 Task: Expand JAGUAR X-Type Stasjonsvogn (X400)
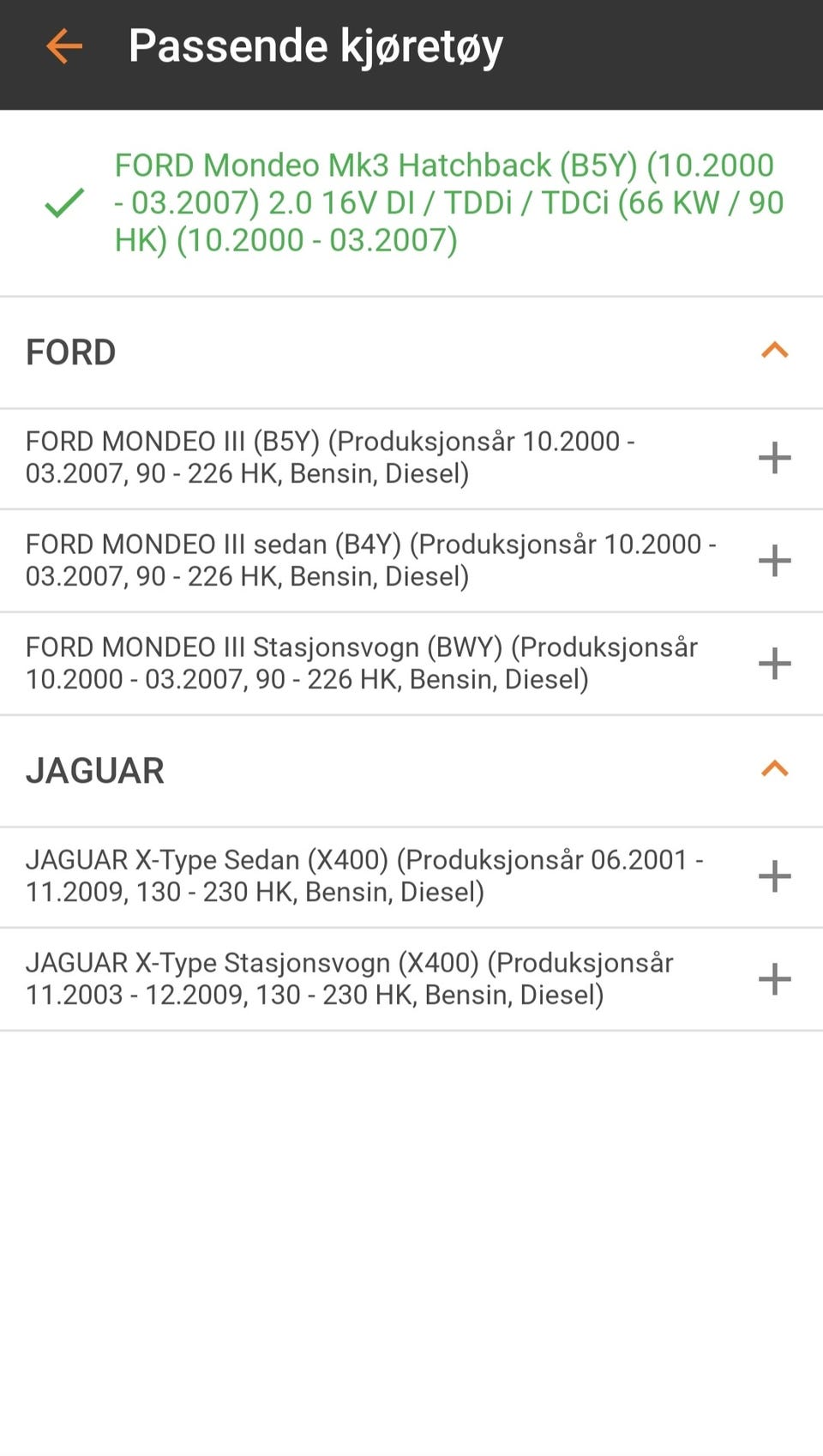pos(774,979)
